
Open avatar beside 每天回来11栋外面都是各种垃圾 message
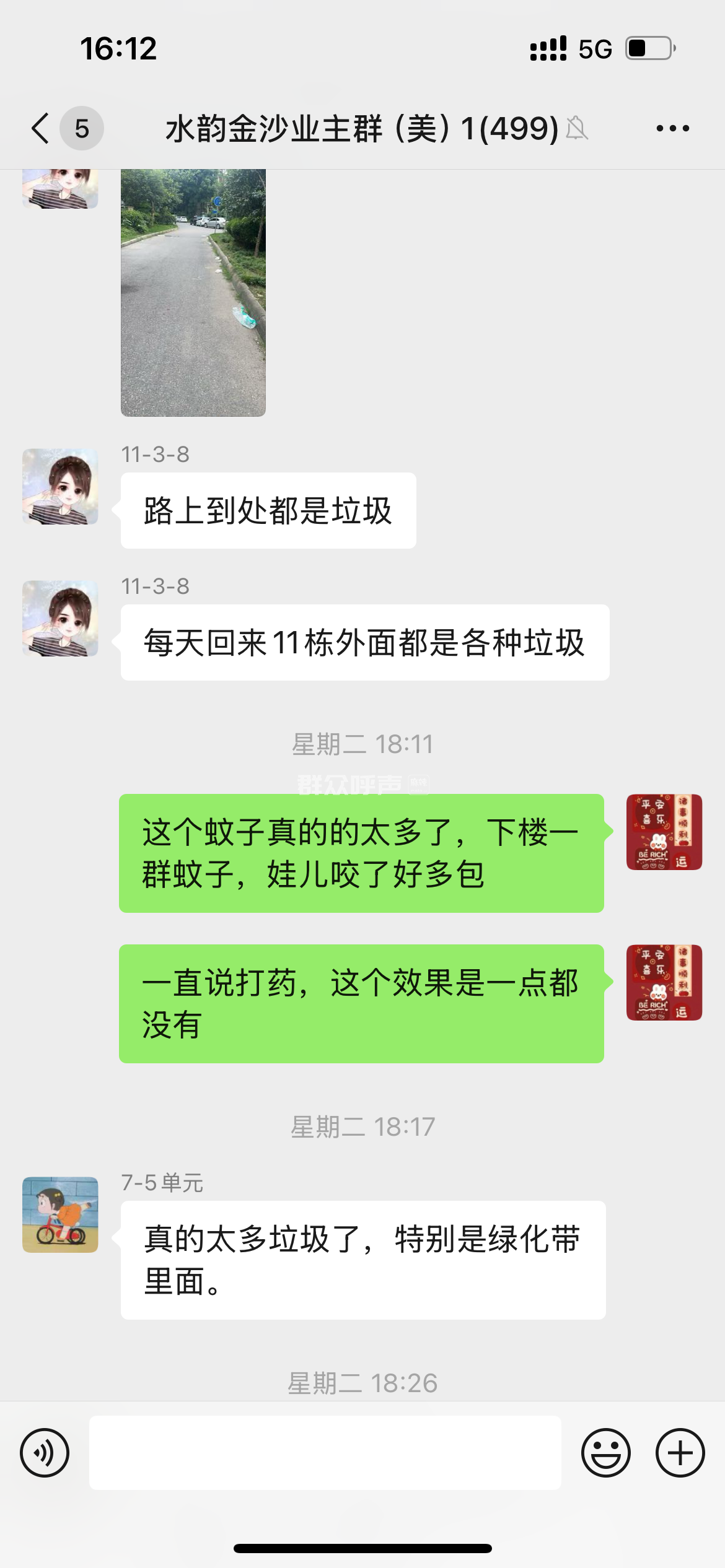[x=60, y=618]
